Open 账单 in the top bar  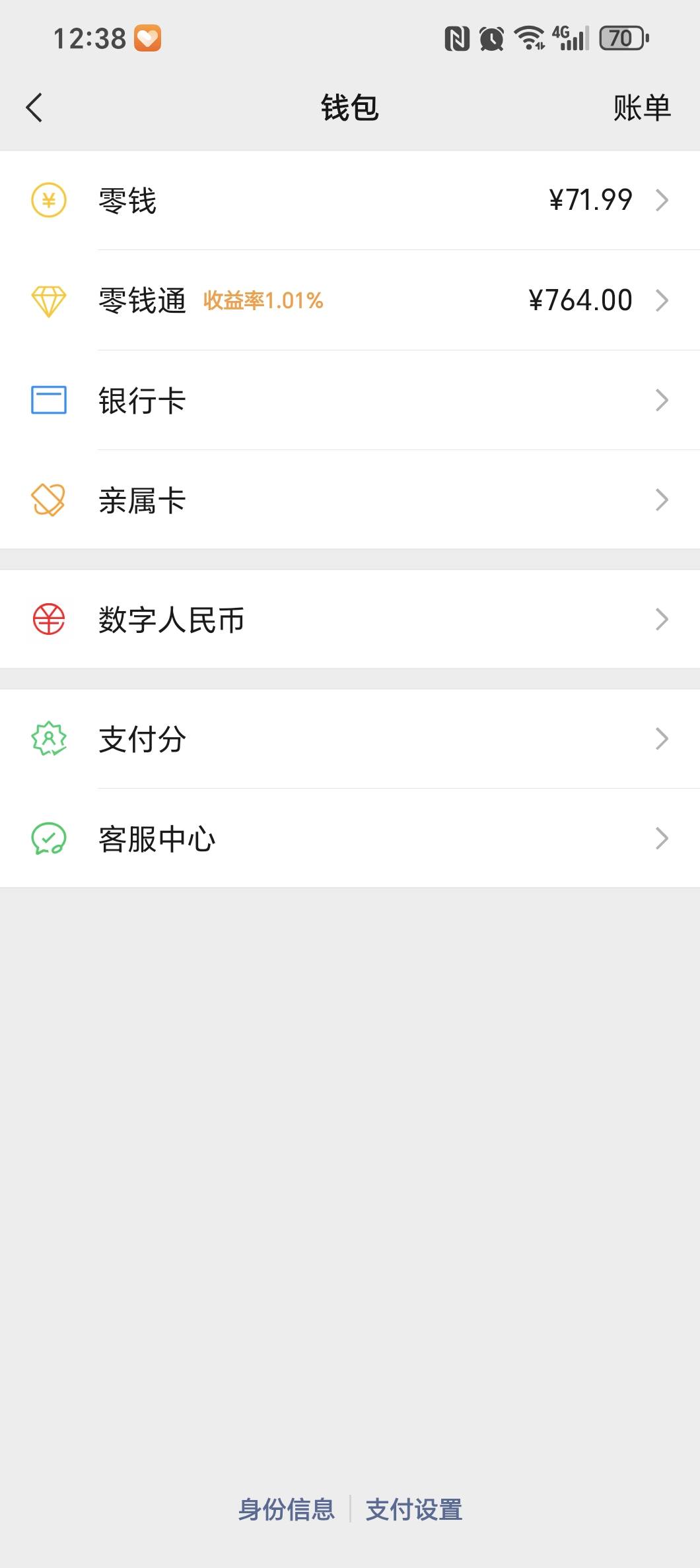641,108
